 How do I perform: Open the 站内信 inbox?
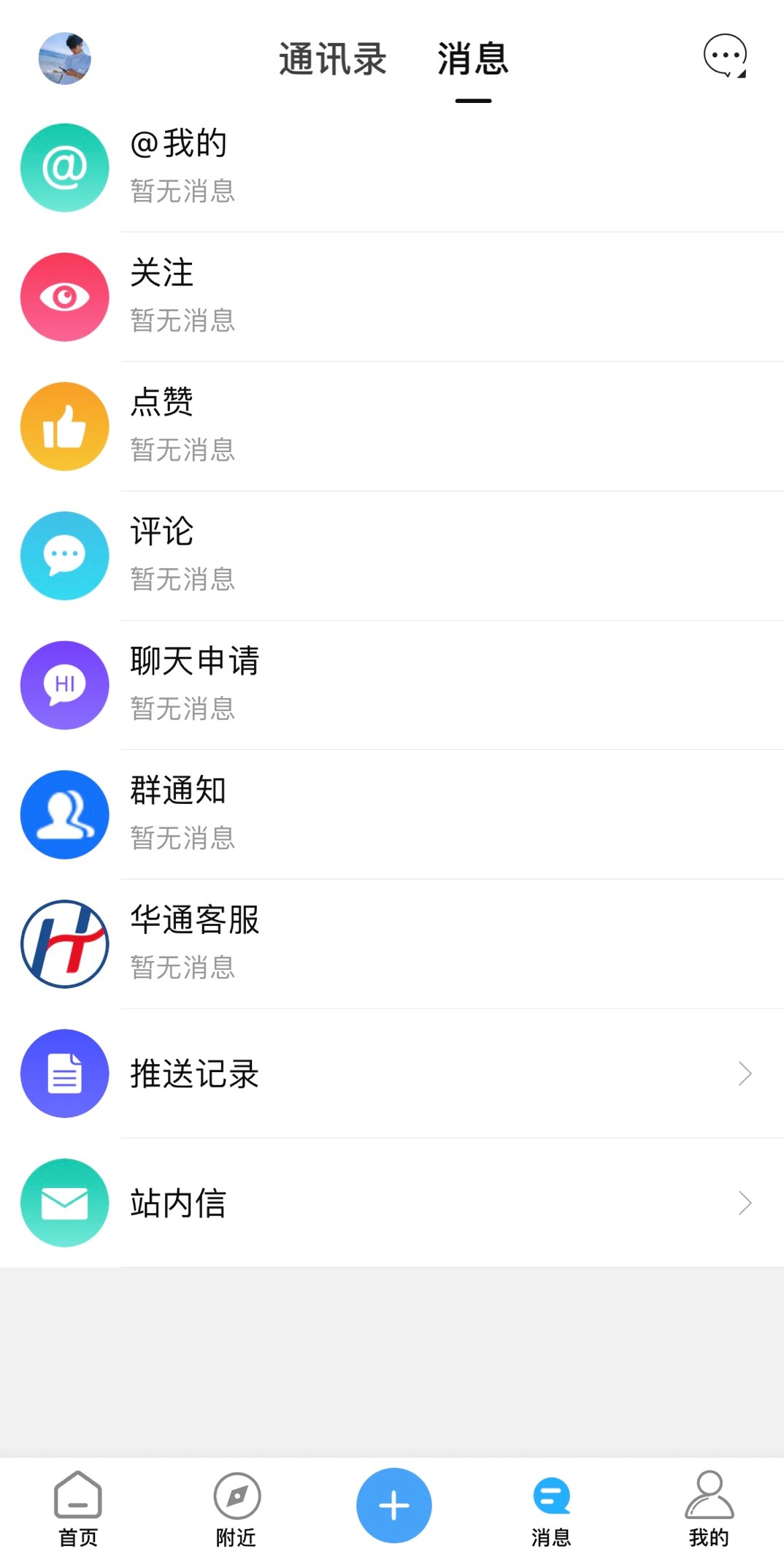392,1203
